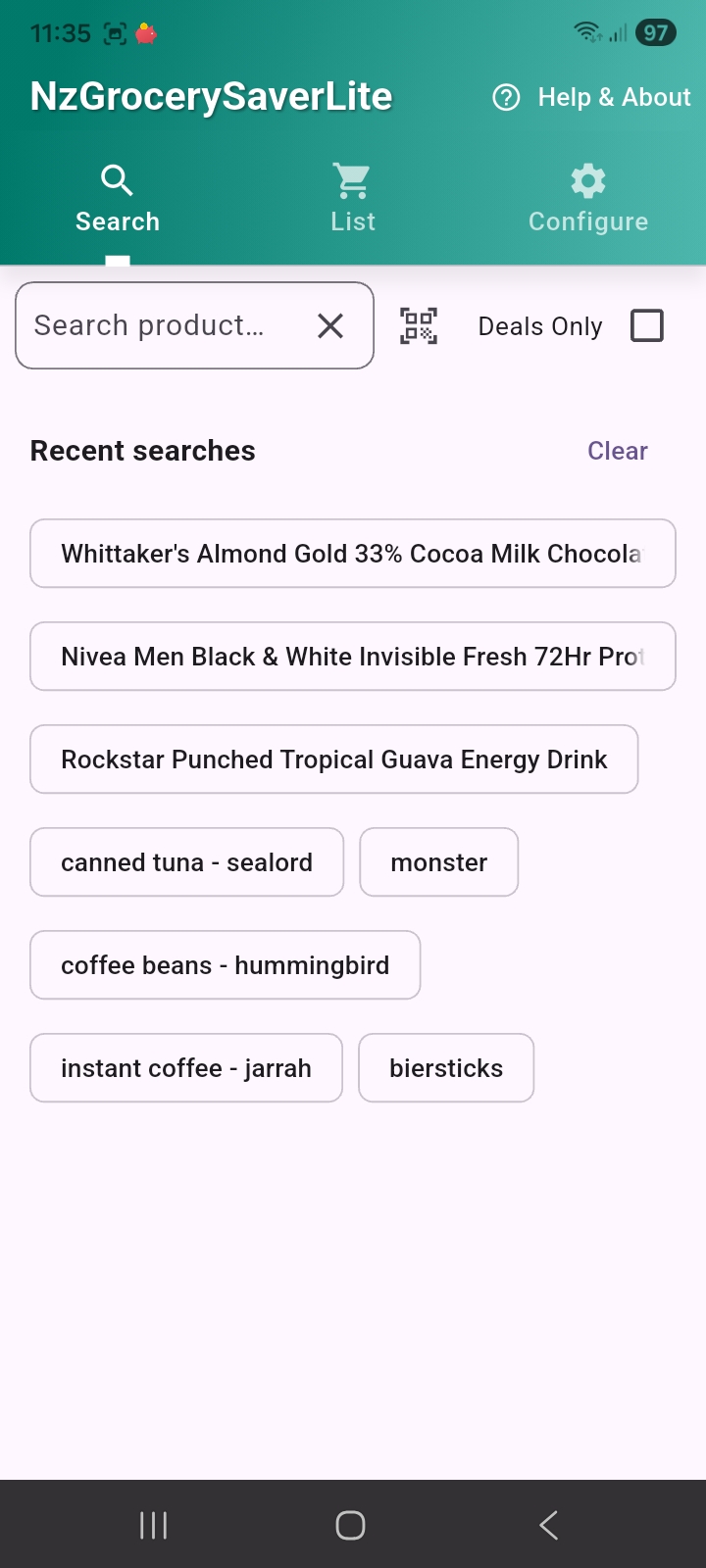Tap the barcode scanner icon
The image size is (706, 1568).
[419, 325]
